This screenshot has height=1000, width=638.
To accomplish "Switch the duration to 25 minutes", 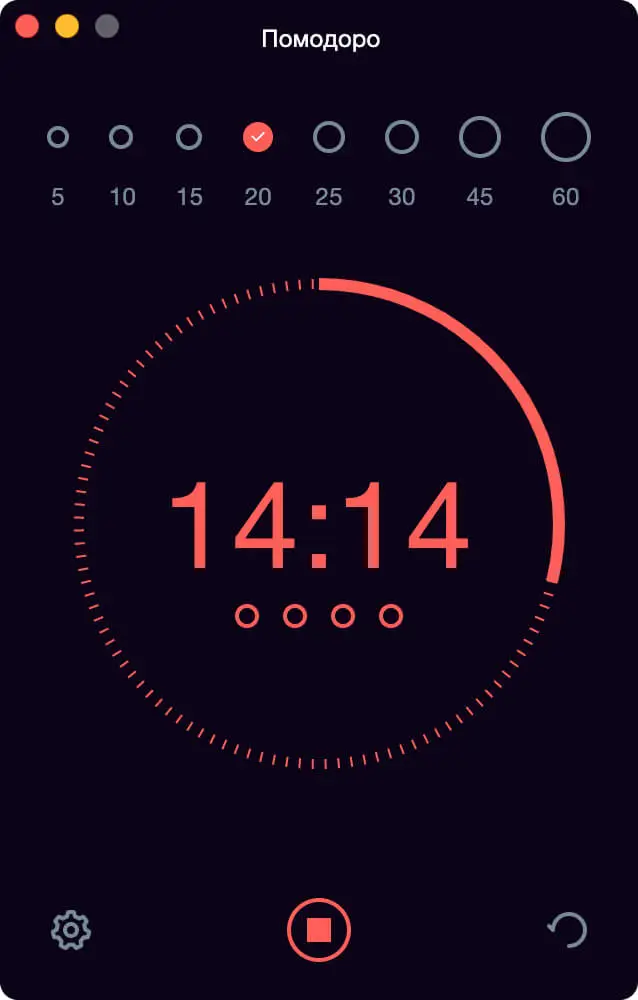I will pos(329,137).
